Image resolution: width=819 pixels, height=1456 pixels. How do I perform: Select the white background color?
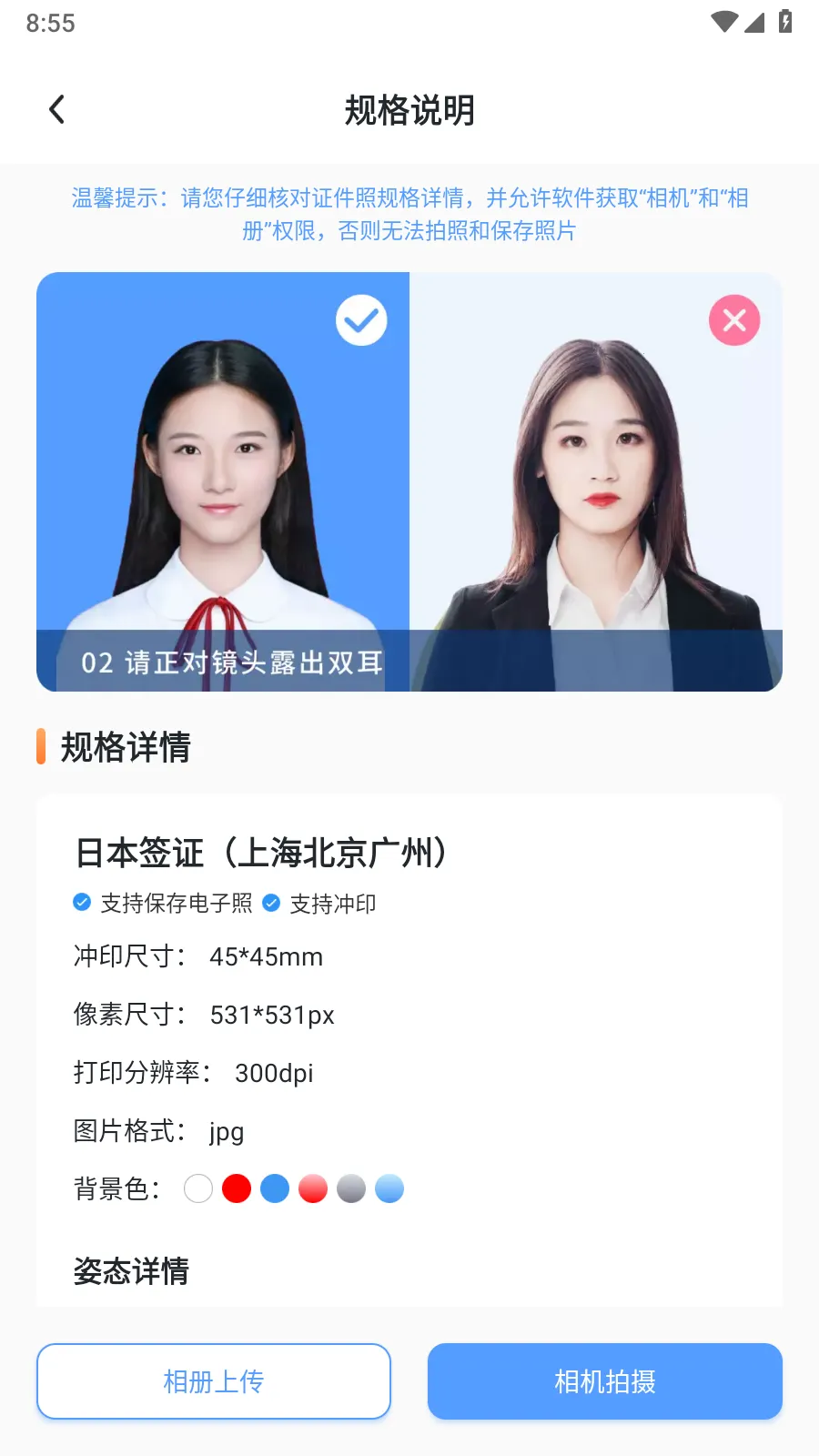coord(198,1188)
